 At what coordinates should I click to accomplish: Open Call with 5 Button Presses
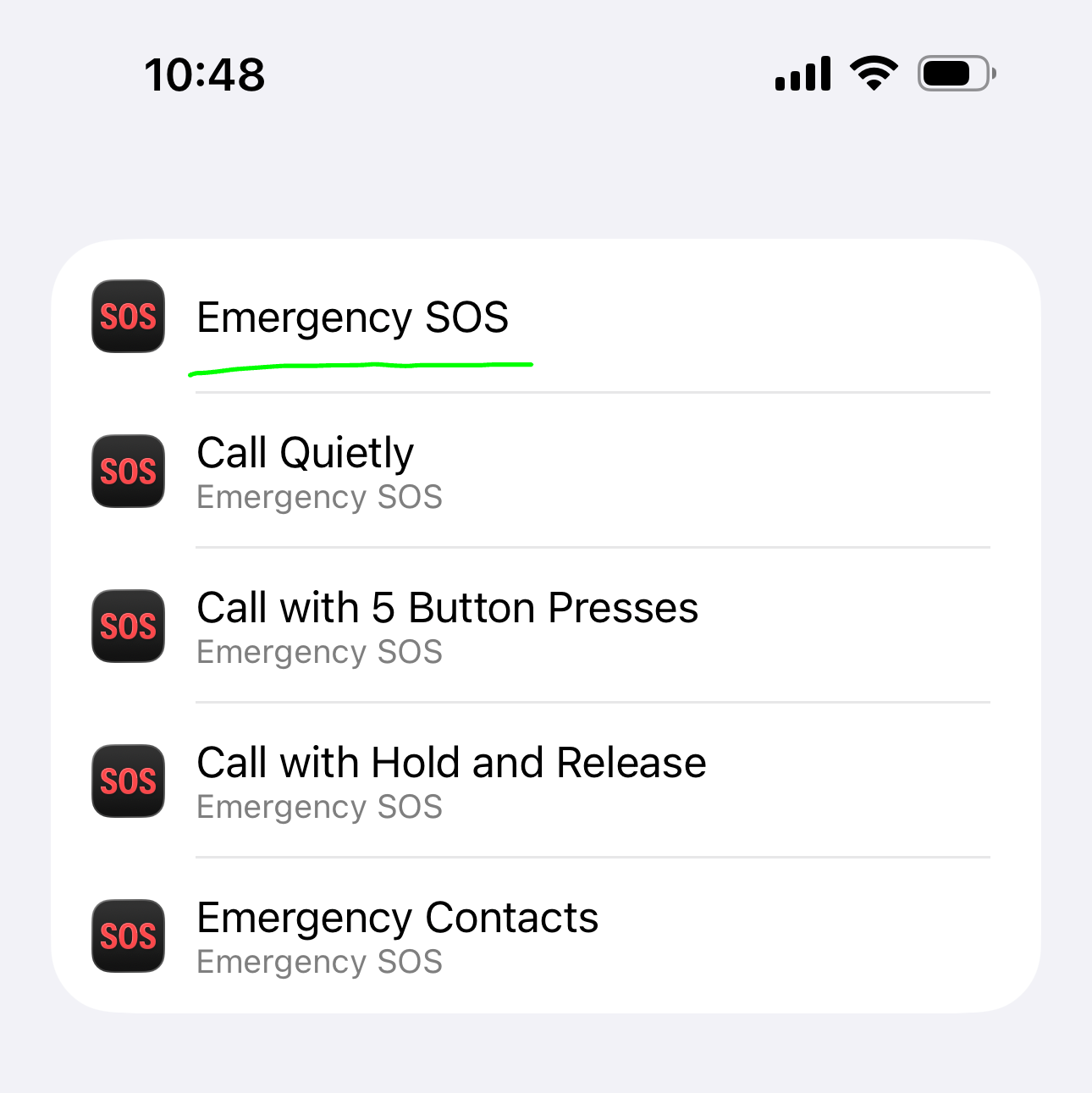point(447,627)
